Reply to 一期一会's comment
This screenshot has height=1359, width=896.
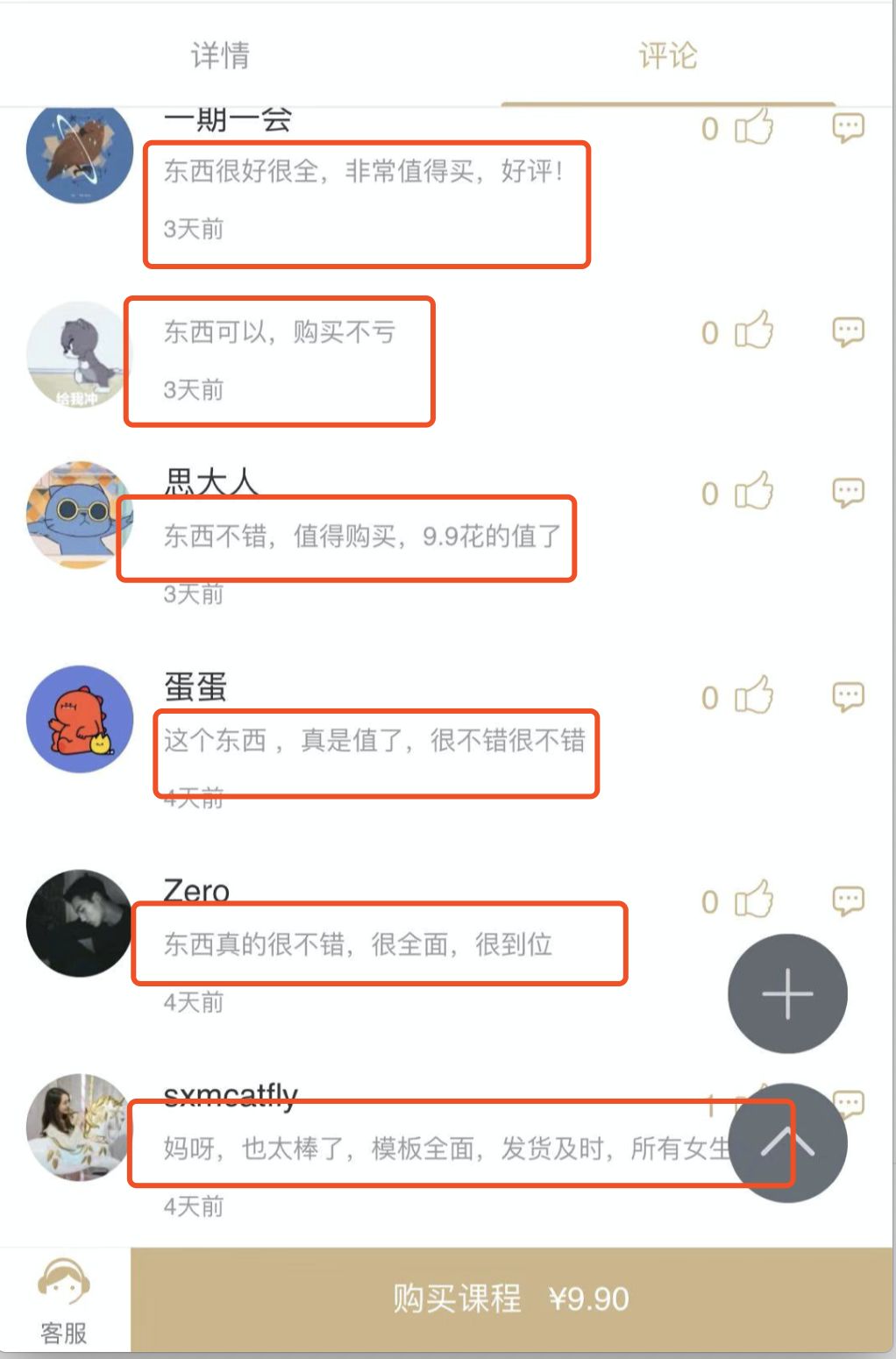(848, 127)
